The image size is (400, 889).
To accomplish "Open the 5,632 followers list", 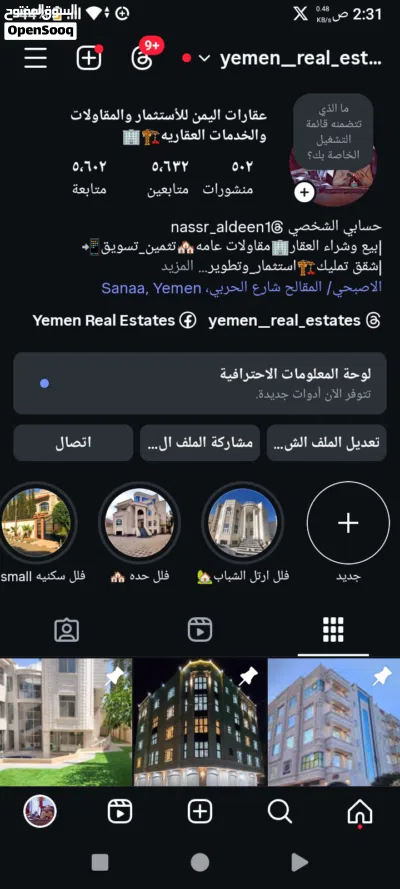I will click(x=169, y=177).
